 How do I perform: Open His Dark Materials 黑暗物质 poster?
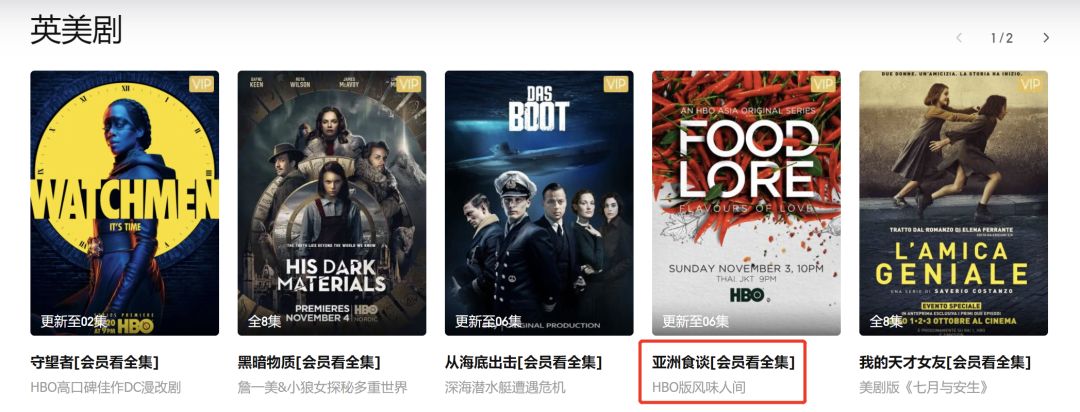tap(332, 203)
